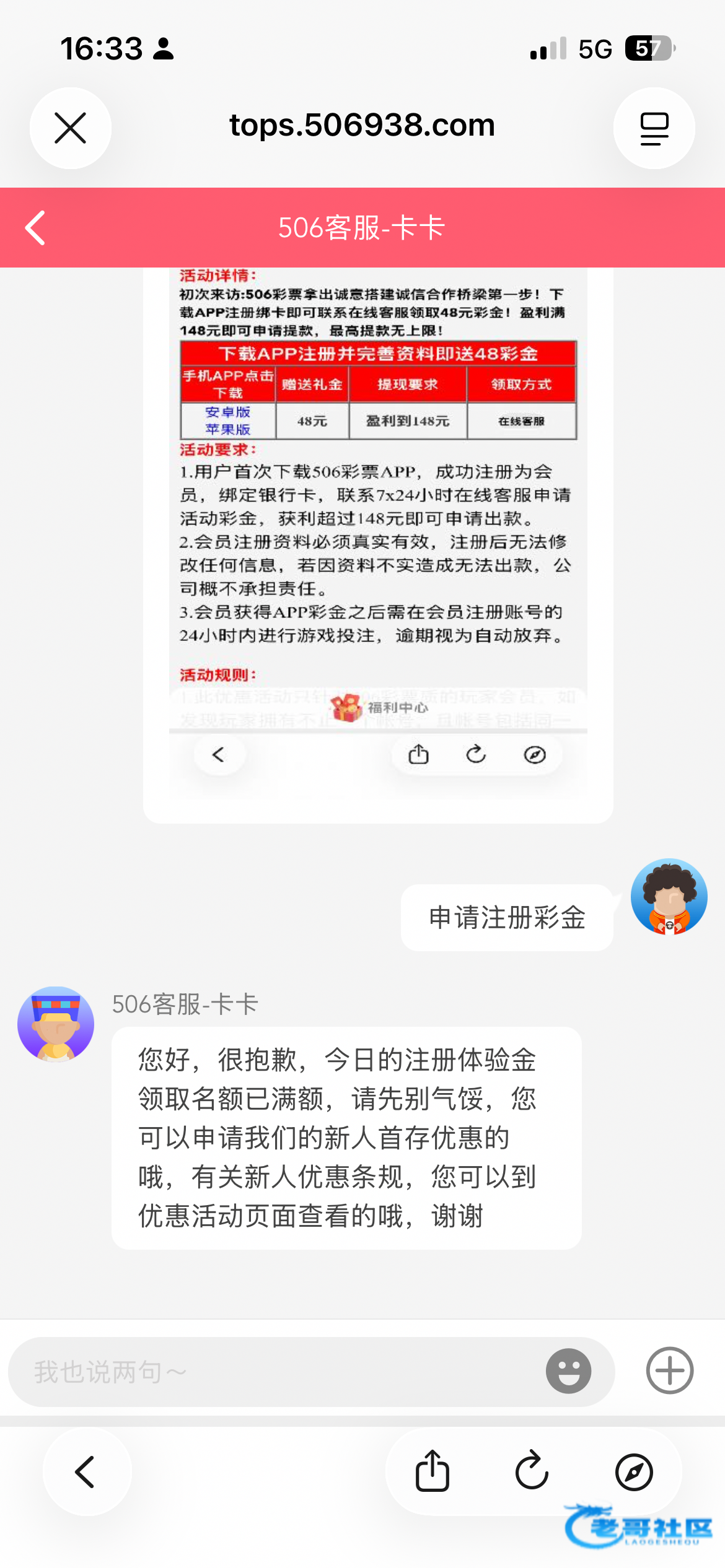This screenshot has width=725, height=1568.
Task: View the 506客服-卡卡 agent avatar
Action: click(x=56, y=1024)
